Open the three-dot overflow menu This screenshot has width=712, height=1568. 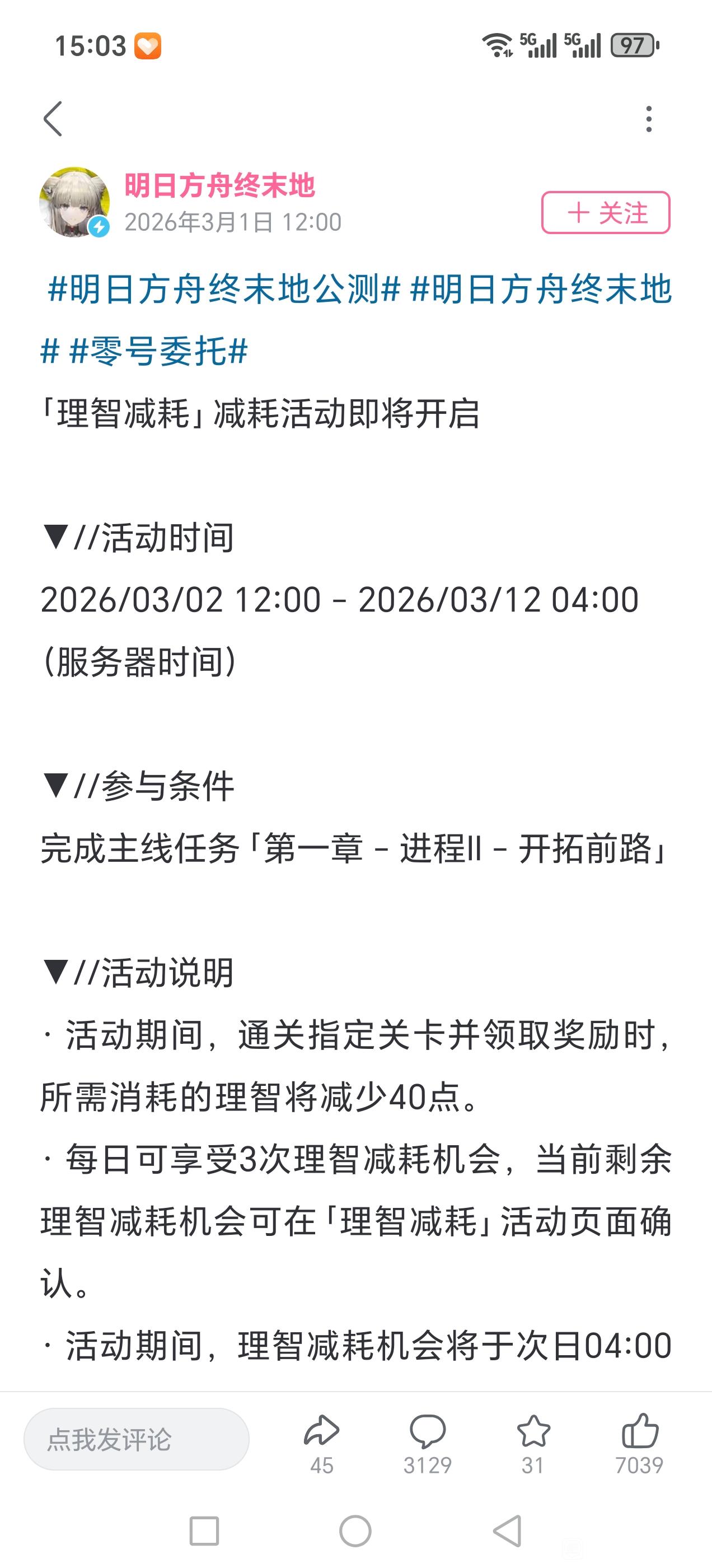649,119
